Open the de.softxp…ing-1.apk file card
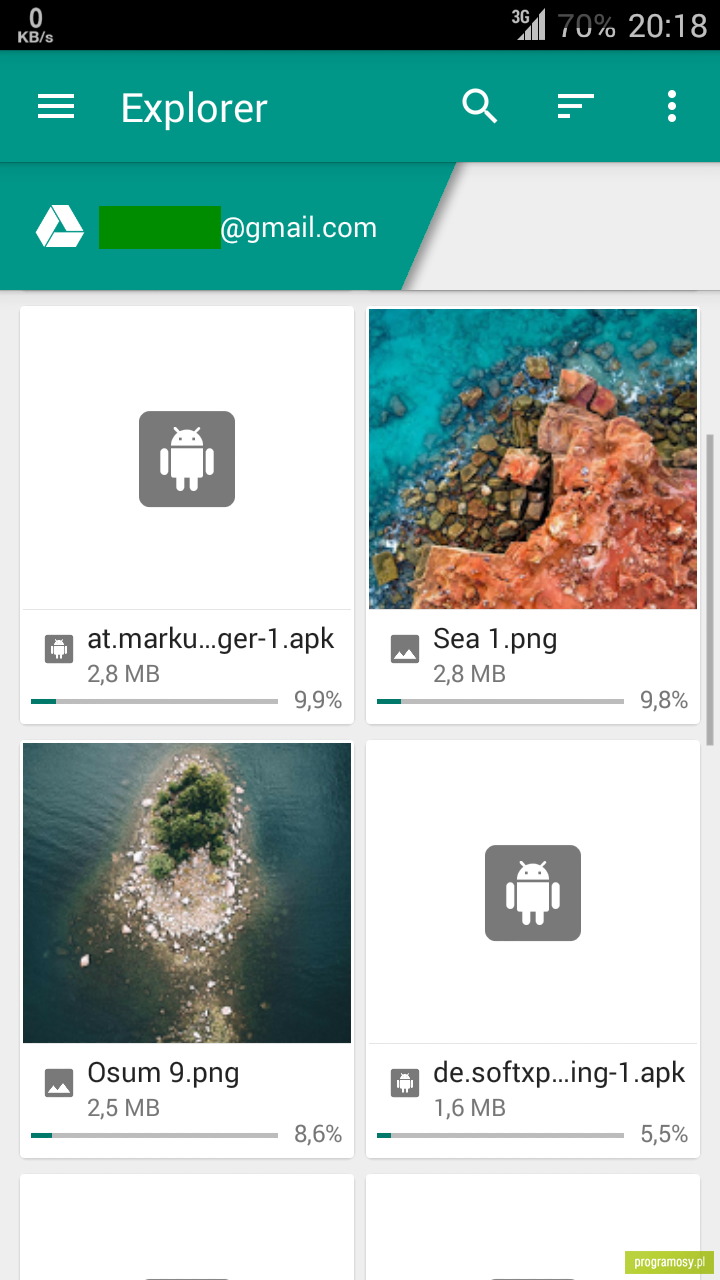Viewport: 720px width, 1280px height. tap(533, 949)
